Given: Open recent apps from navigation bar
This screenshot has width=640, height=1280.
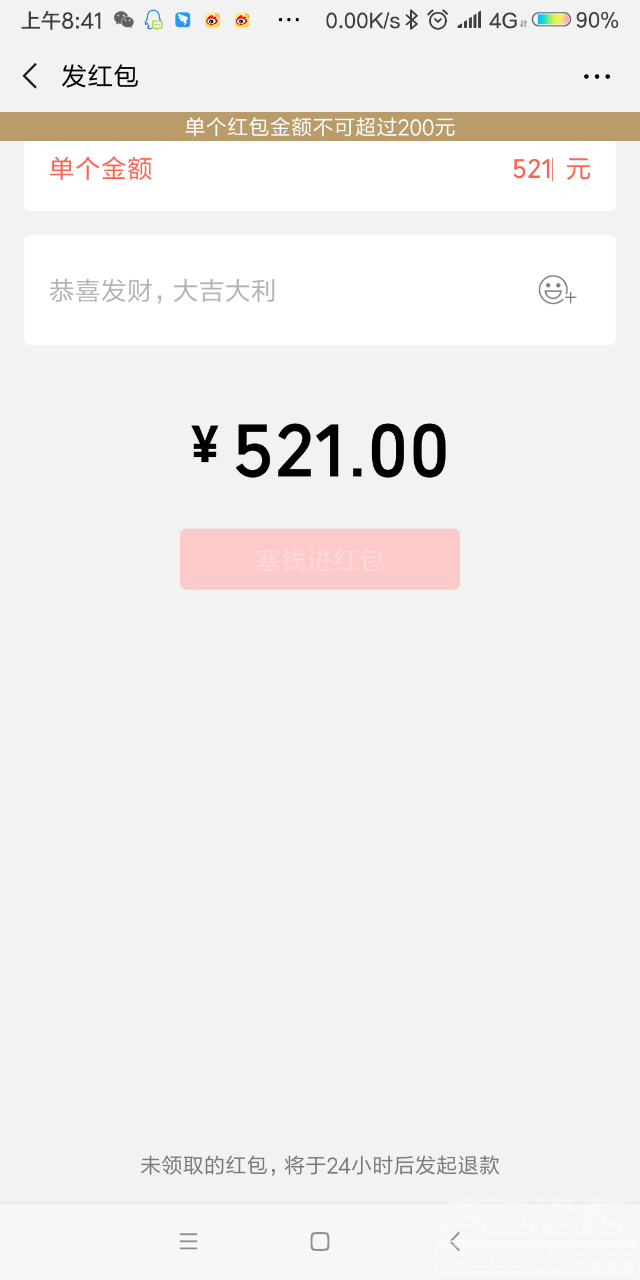Looking at the screenshot, I should tap(188, 1241).
